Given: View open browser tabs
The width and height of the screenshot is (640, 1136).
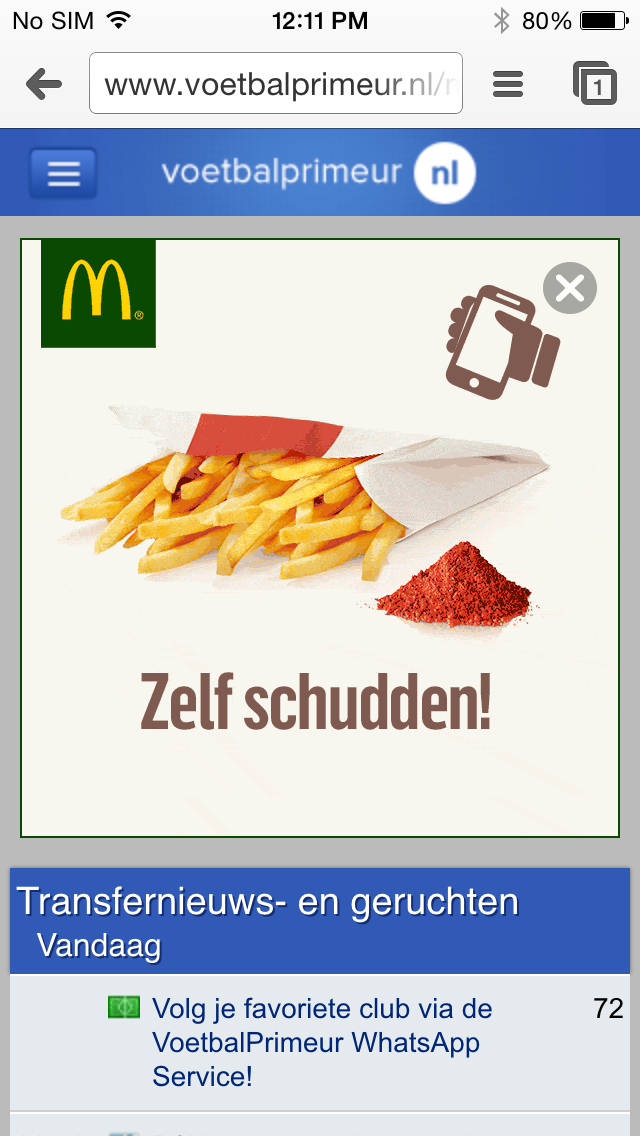Looking at the screenshot, I should pos(594,83).
